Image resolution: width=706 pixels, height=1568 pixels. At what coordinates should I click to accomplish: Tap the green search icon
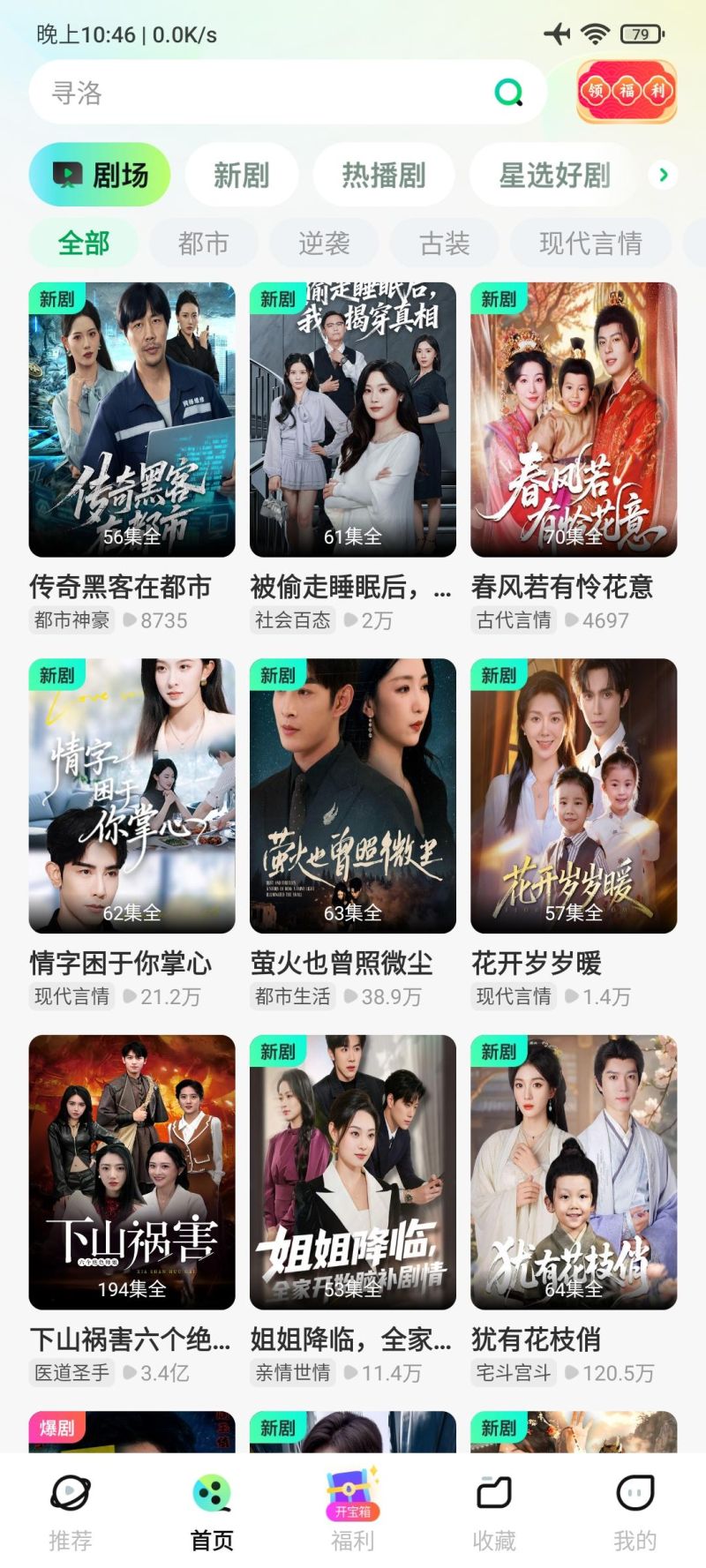coord(508,92)
